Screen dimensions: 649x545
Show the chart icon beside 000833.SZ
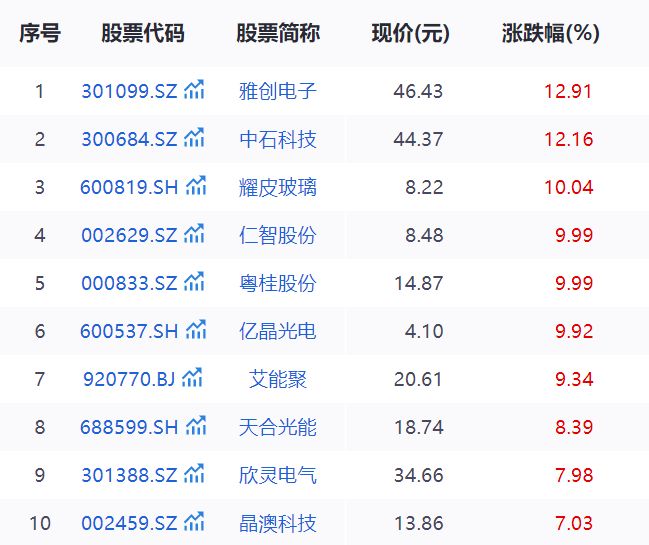[195, 283]
